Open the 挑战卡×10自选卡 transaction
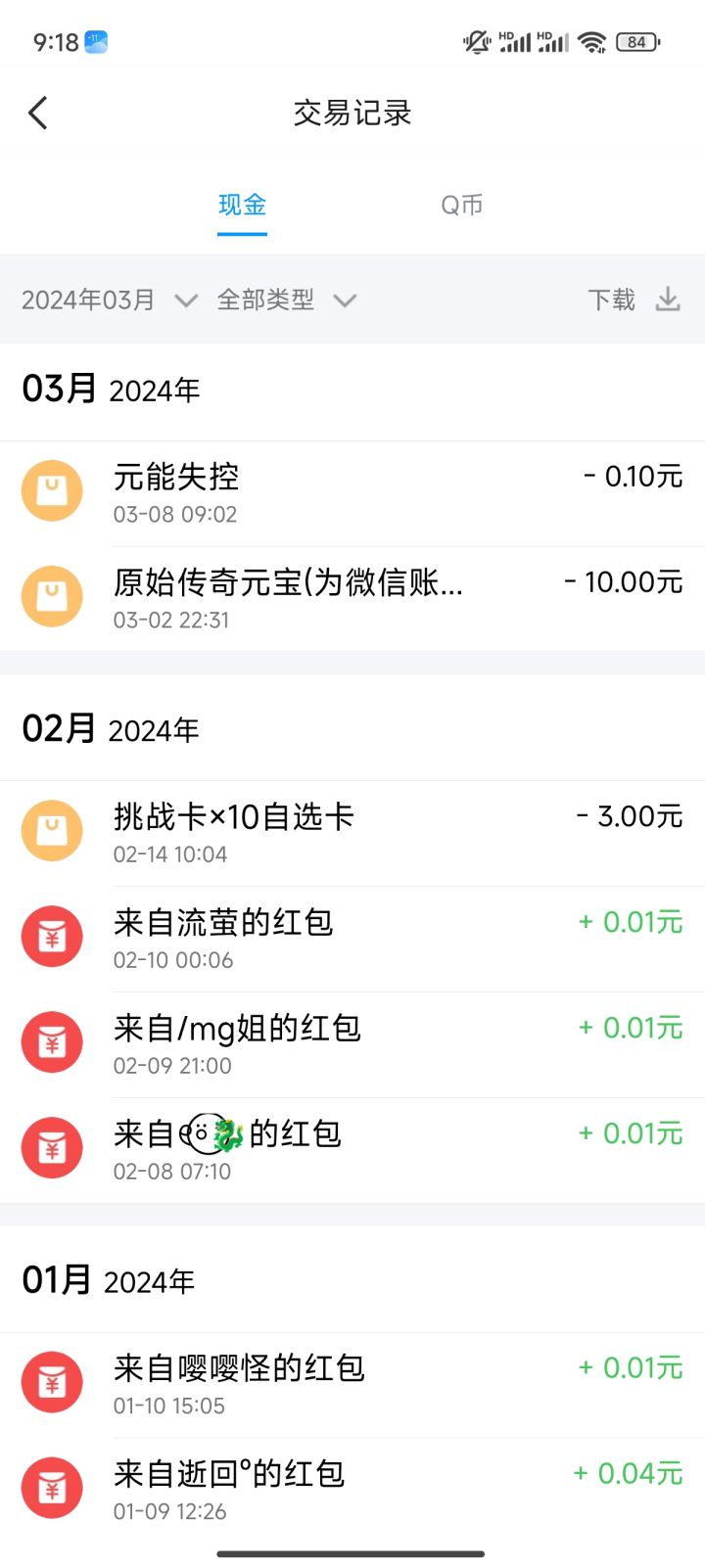 352,833
